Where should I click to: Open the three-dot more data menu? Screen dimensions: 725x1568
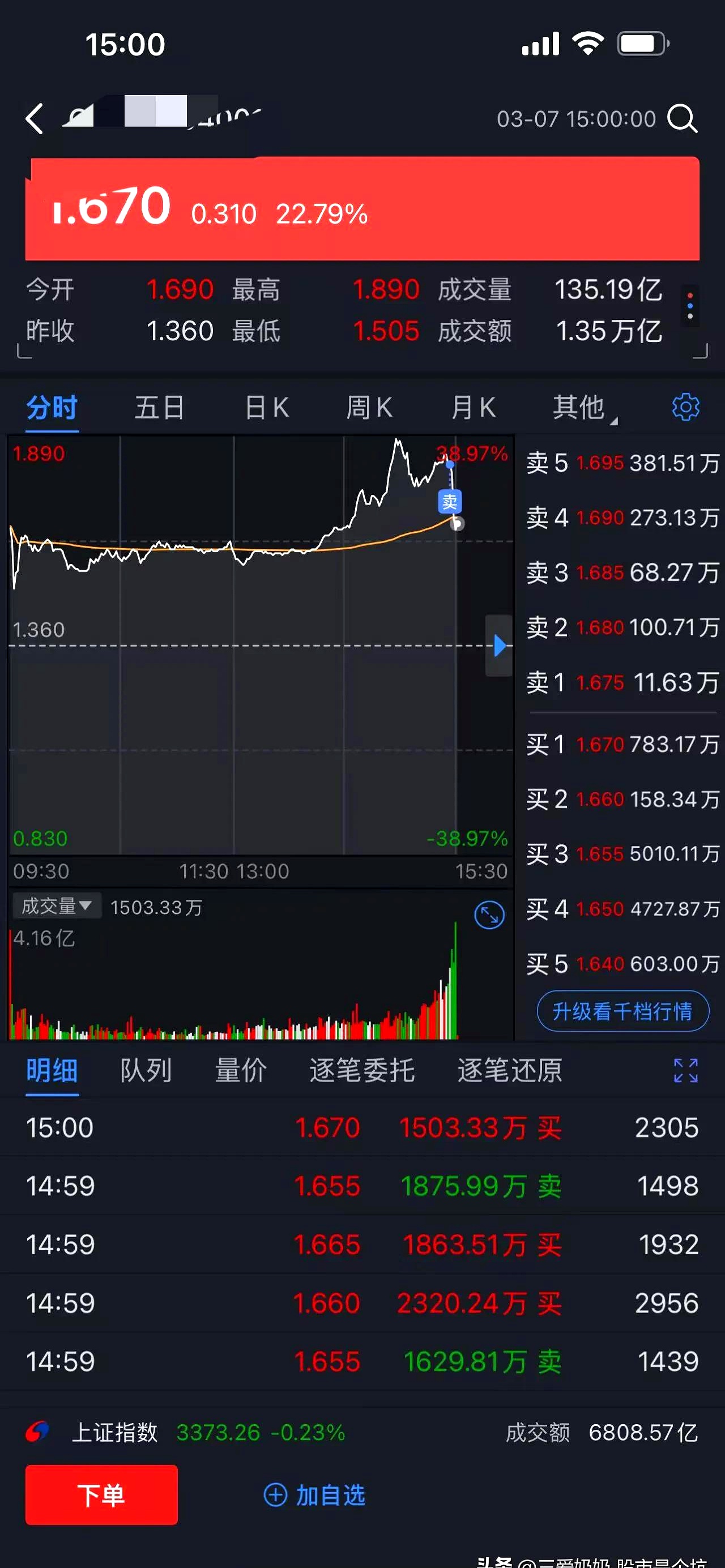690,306
